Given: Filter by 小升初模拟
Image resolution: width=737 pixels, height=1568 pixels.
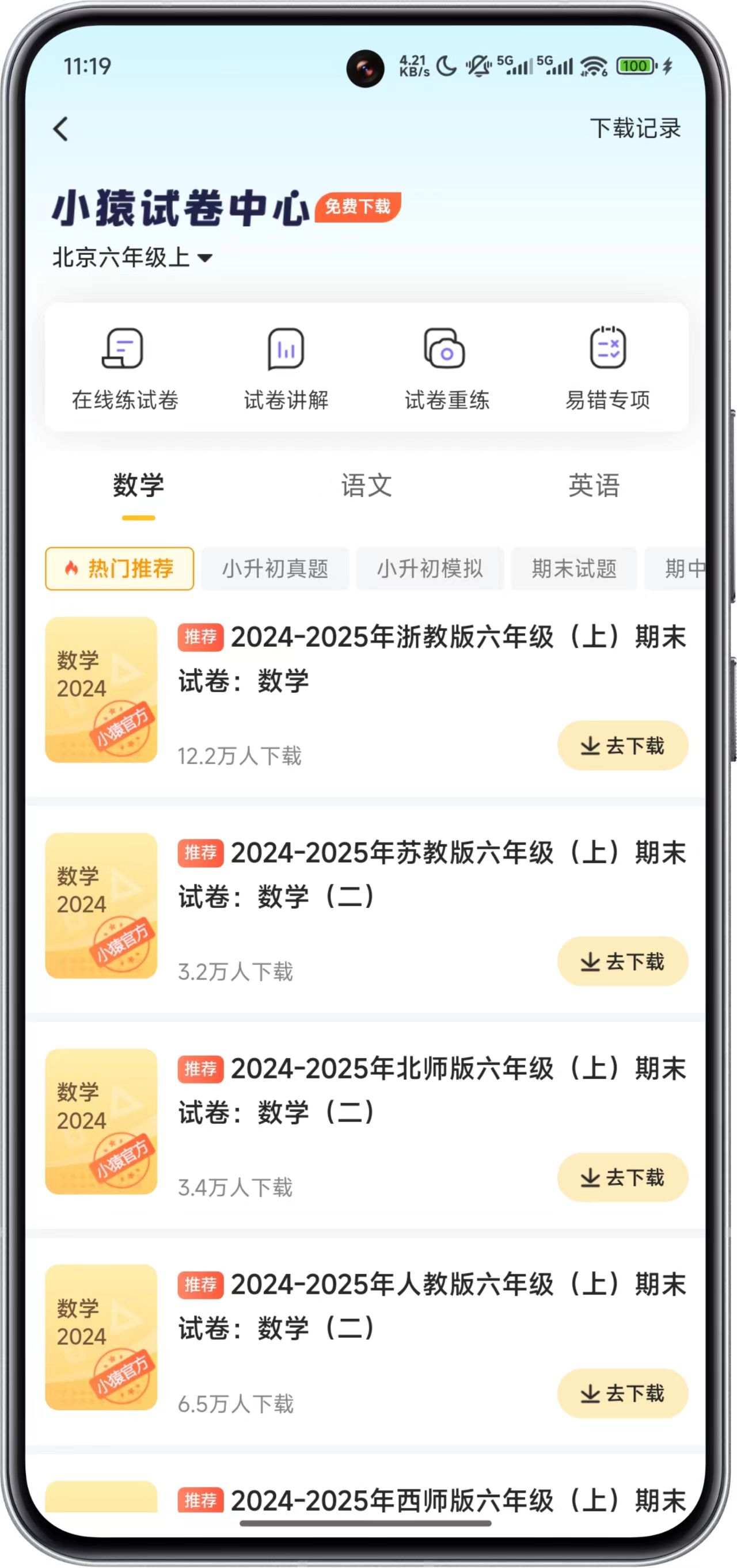Looking at the screenshot, I should tap(430, 569).
